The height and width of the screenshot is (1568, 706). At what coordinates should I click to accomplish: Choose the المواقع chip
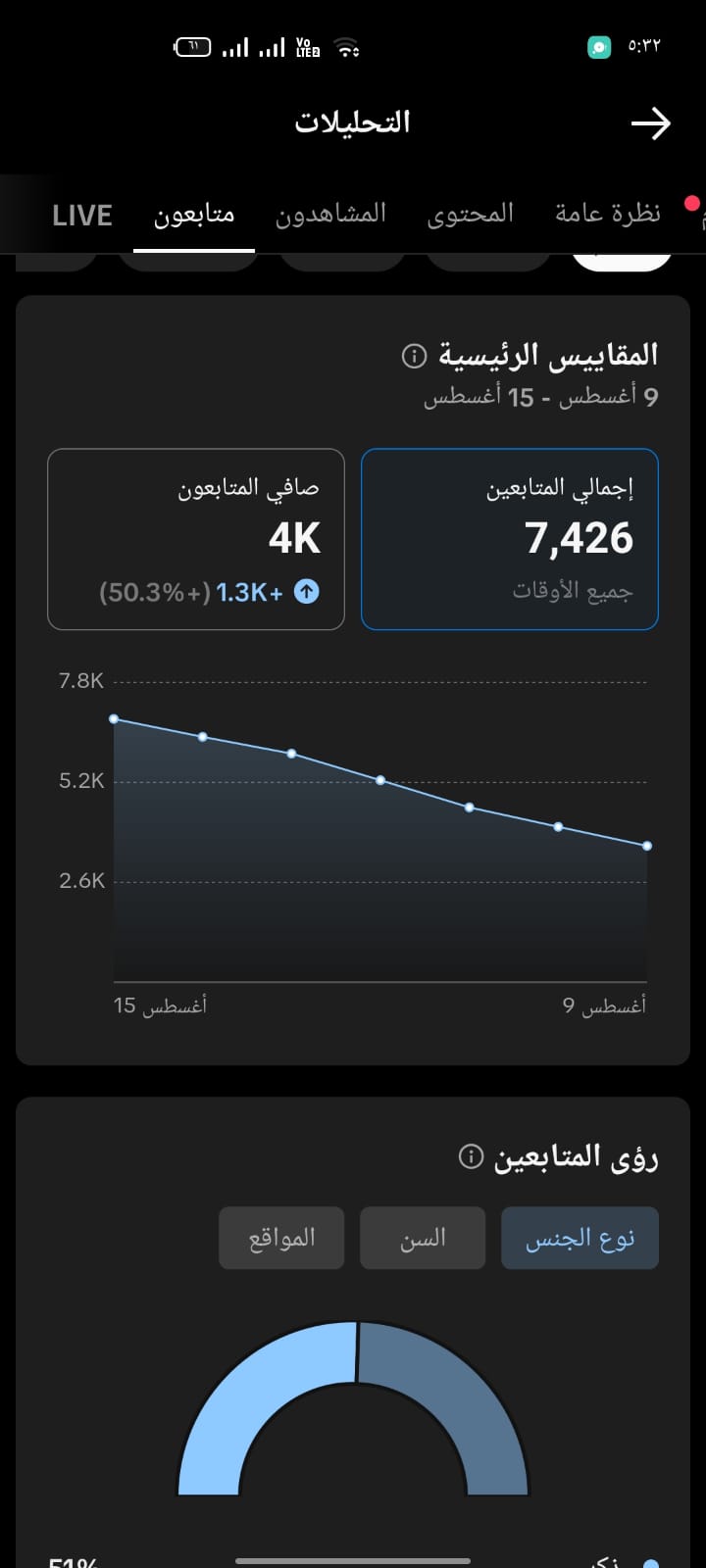281,1239
